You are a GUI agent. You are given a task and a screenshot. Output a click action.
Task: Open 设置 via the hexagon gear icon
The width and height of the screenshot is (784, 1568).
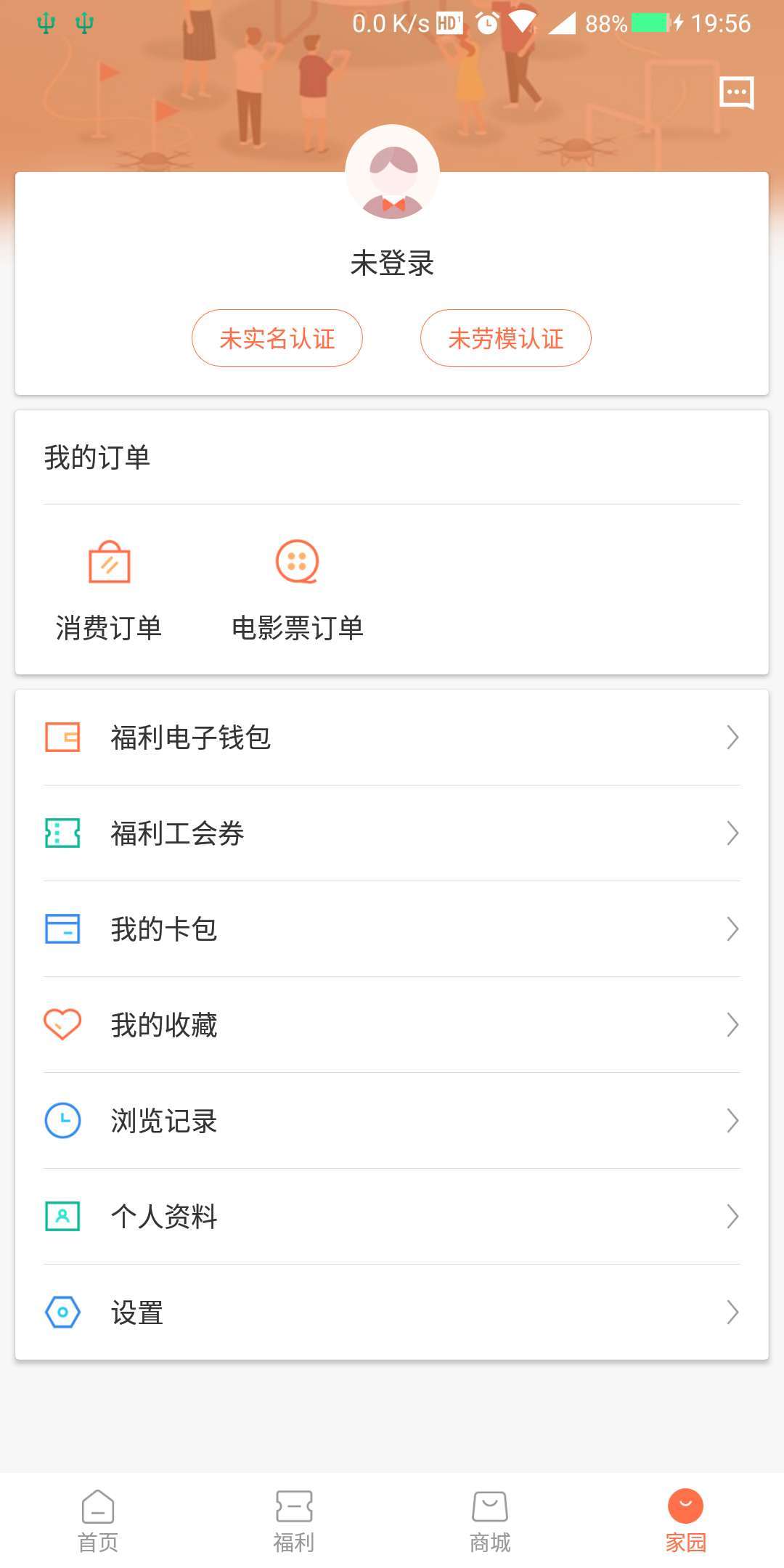62,1312
